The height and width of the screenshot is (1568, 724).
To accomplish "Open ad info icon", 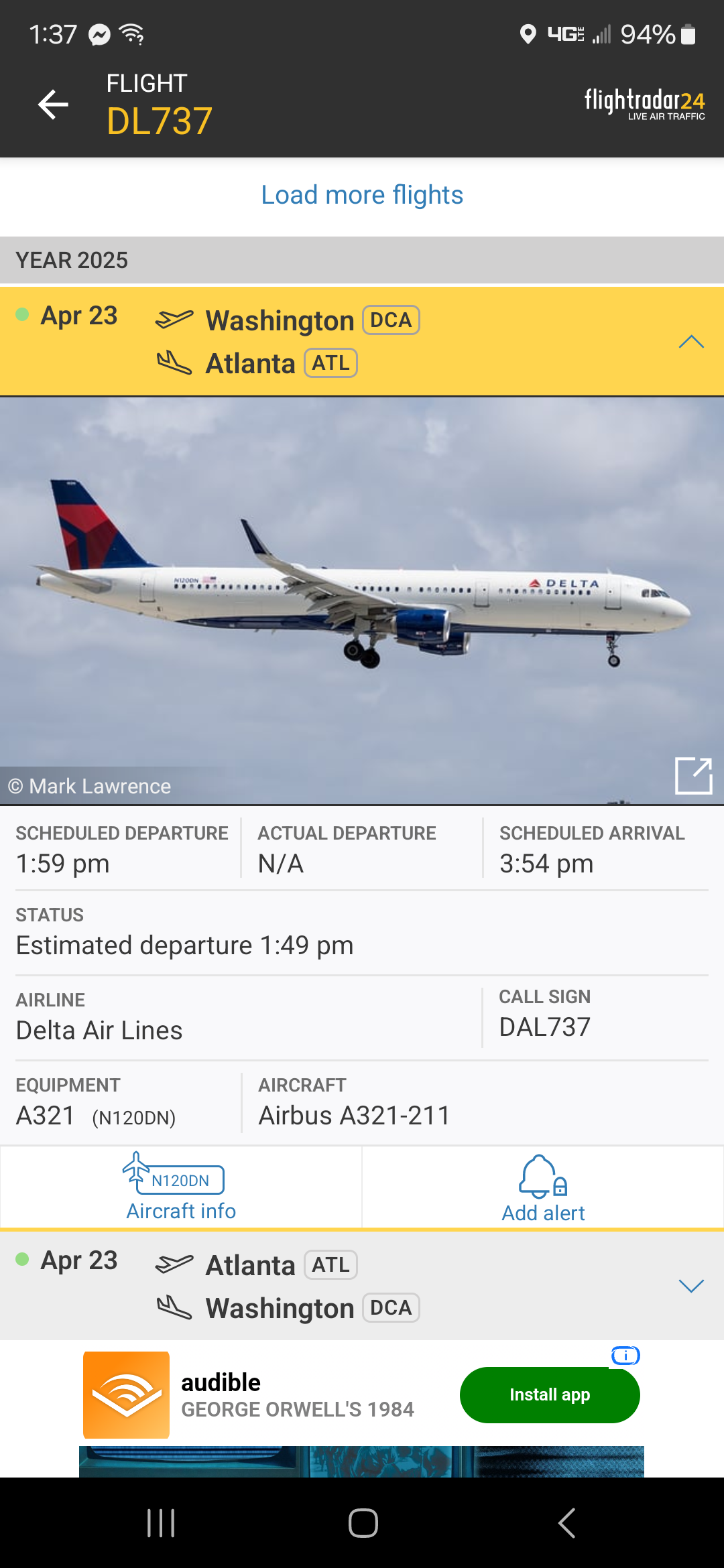I will [625, 1356].
